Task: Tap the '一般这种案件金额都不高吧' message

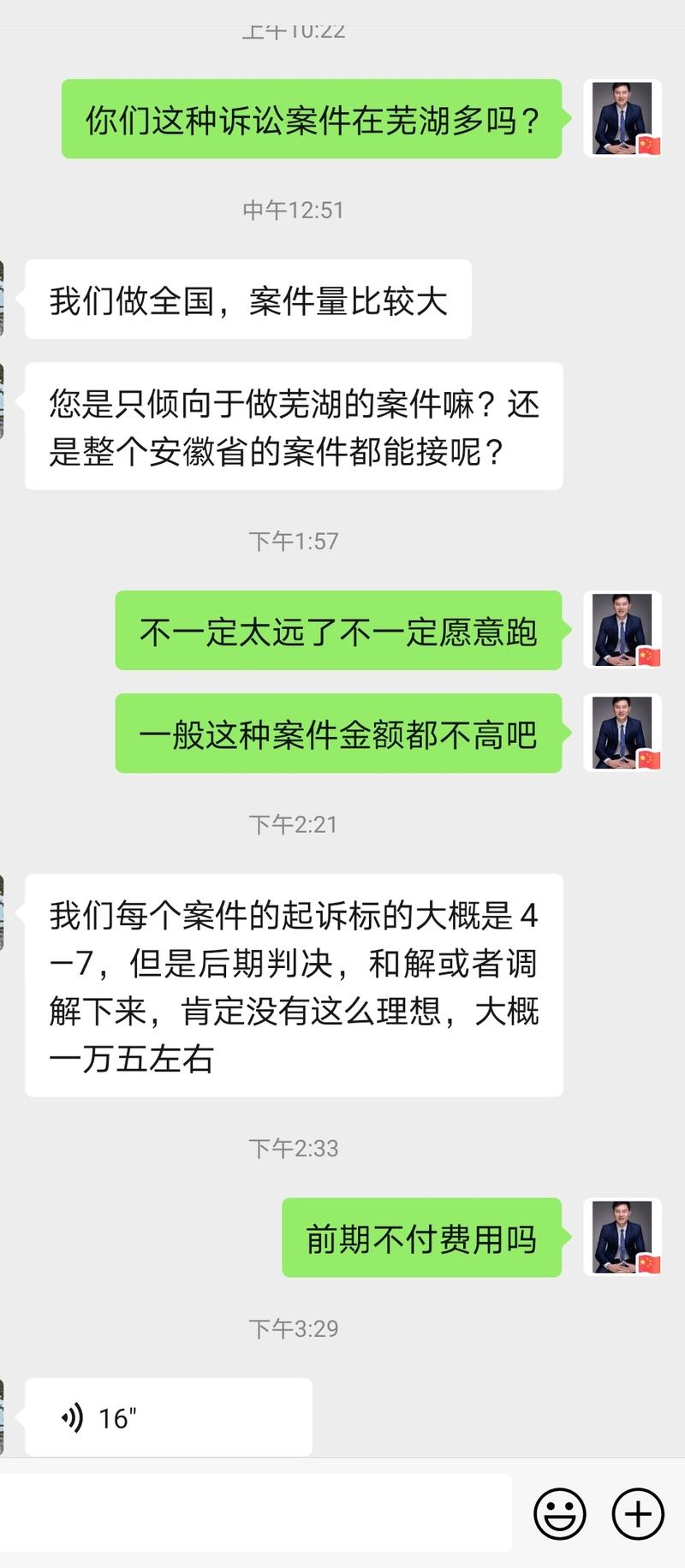Action: click(338, 734)
